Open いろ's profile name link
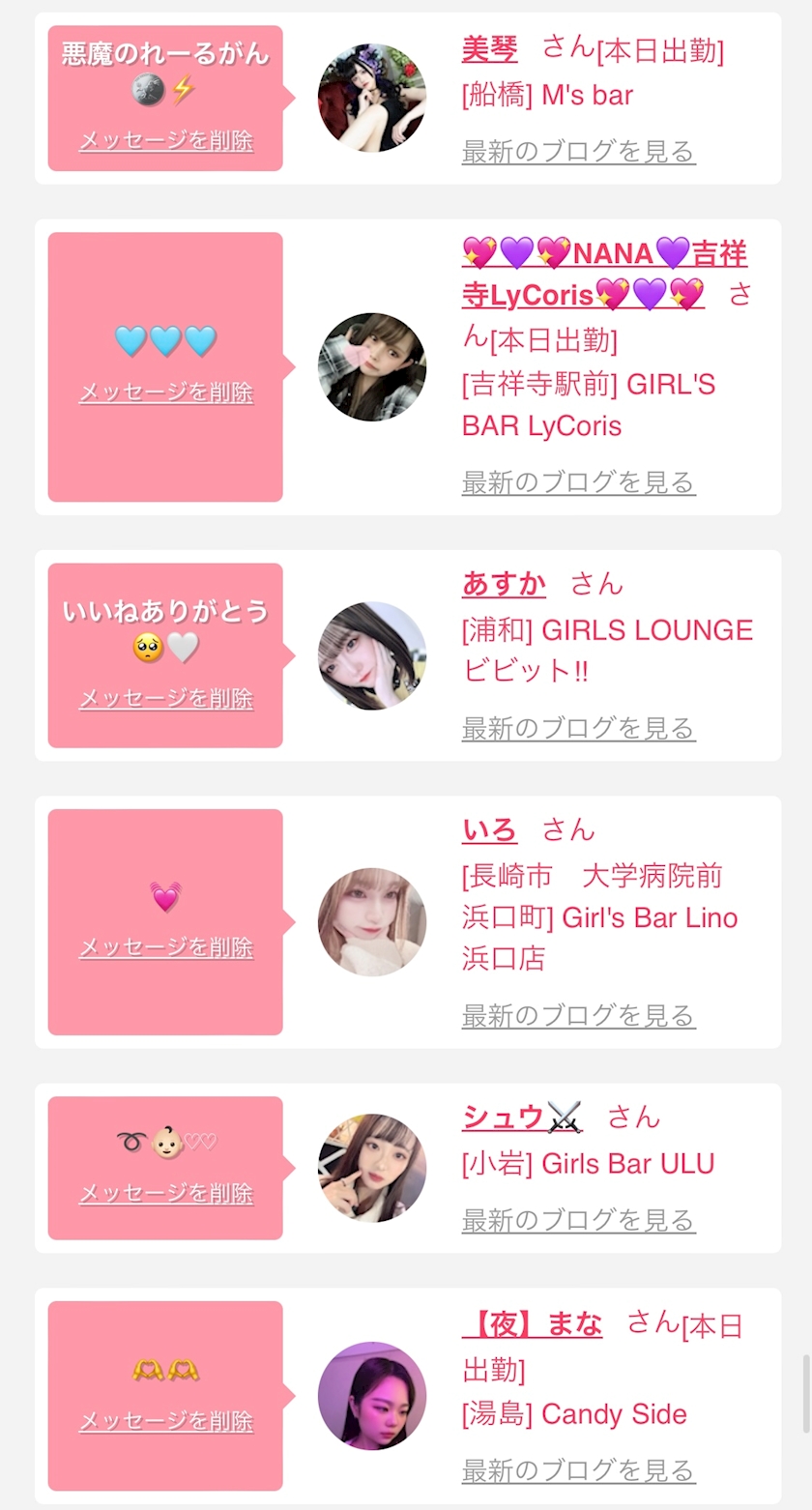Screen dimensions: 812x1510 pos(489,829)
